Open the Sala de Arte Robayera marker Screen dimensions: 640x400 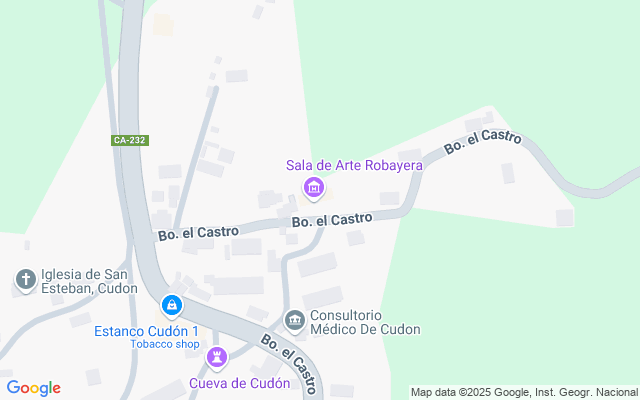[x=314, y=187]
